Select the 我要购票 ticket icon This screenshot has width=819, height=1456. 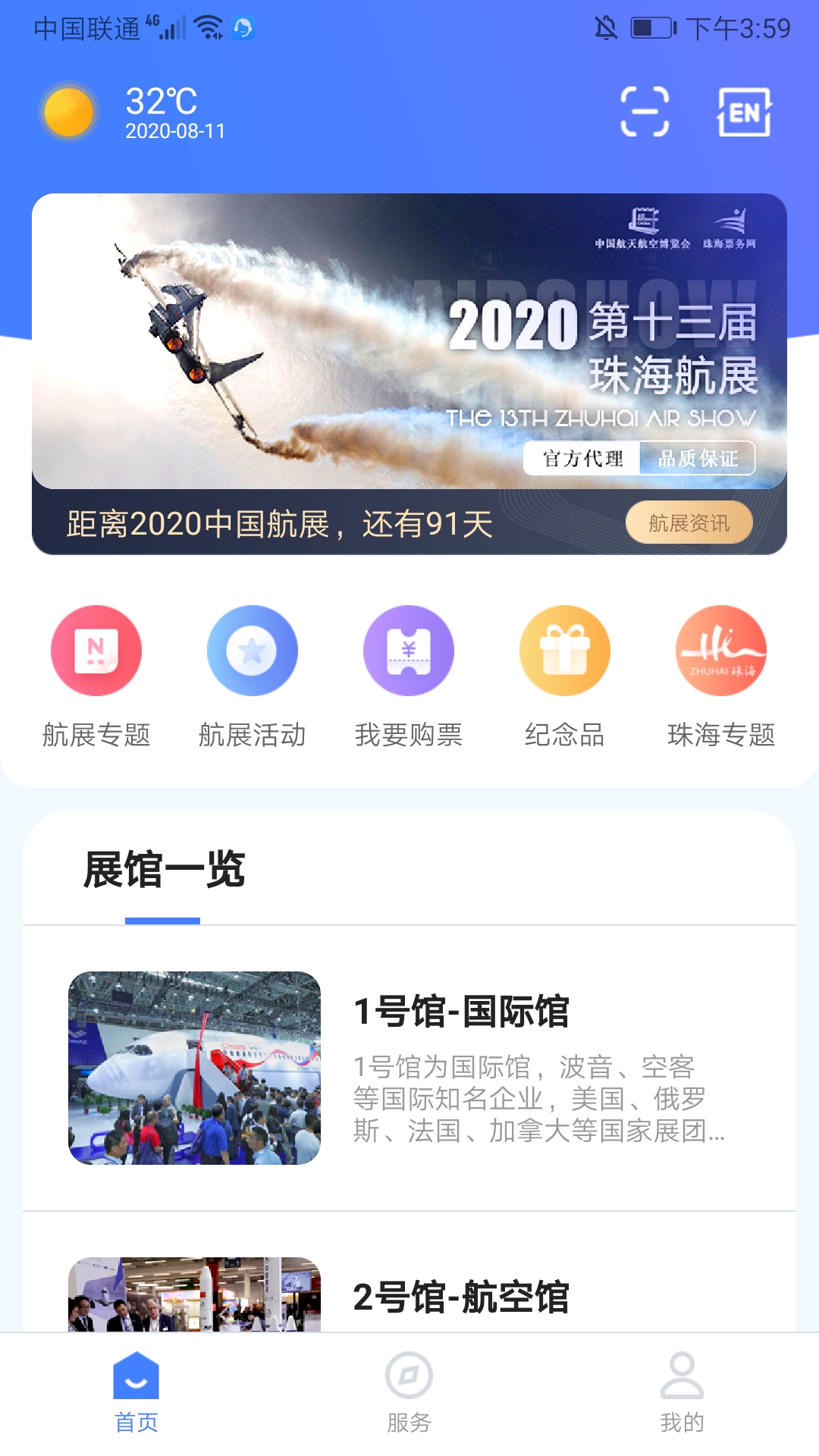[x=409, y=651]
